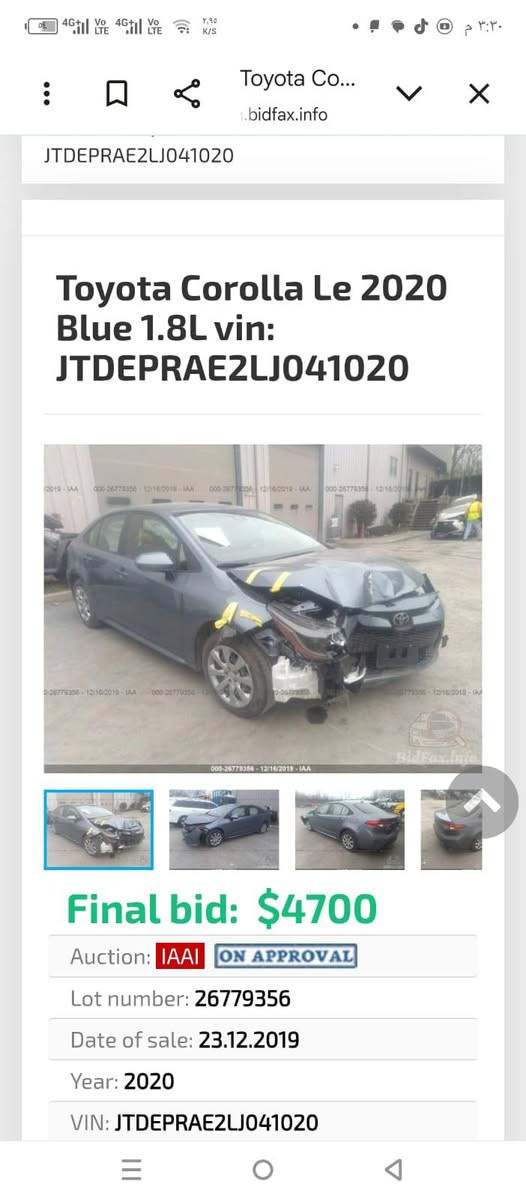
Task: Bookmark this page
Action: click(116, 94)
